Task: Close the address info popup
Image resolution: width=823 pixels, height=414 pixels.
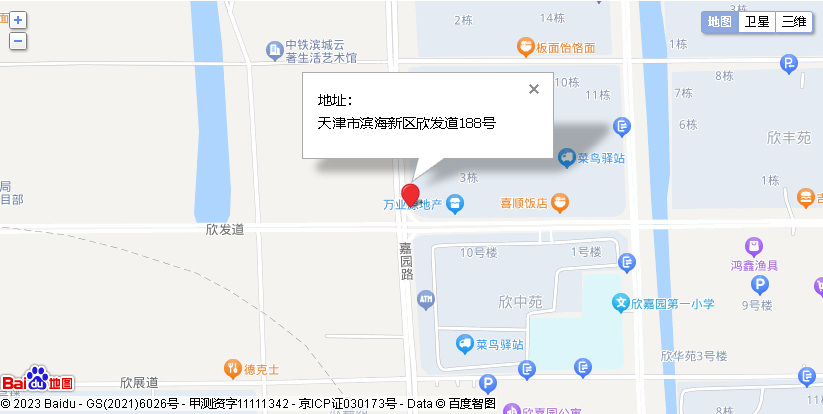Action: pos(534,89)
